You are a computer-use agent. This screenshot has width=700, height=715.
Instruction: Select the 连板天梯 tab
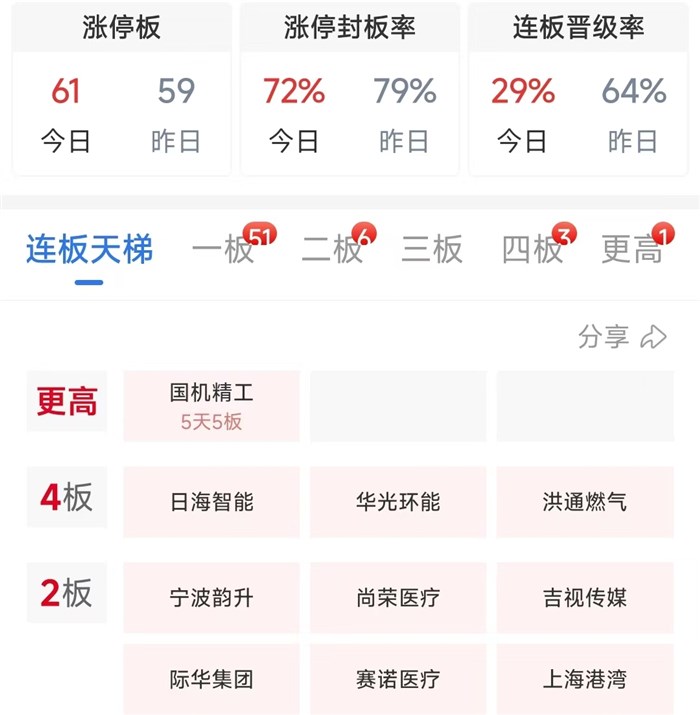[89, 249]
